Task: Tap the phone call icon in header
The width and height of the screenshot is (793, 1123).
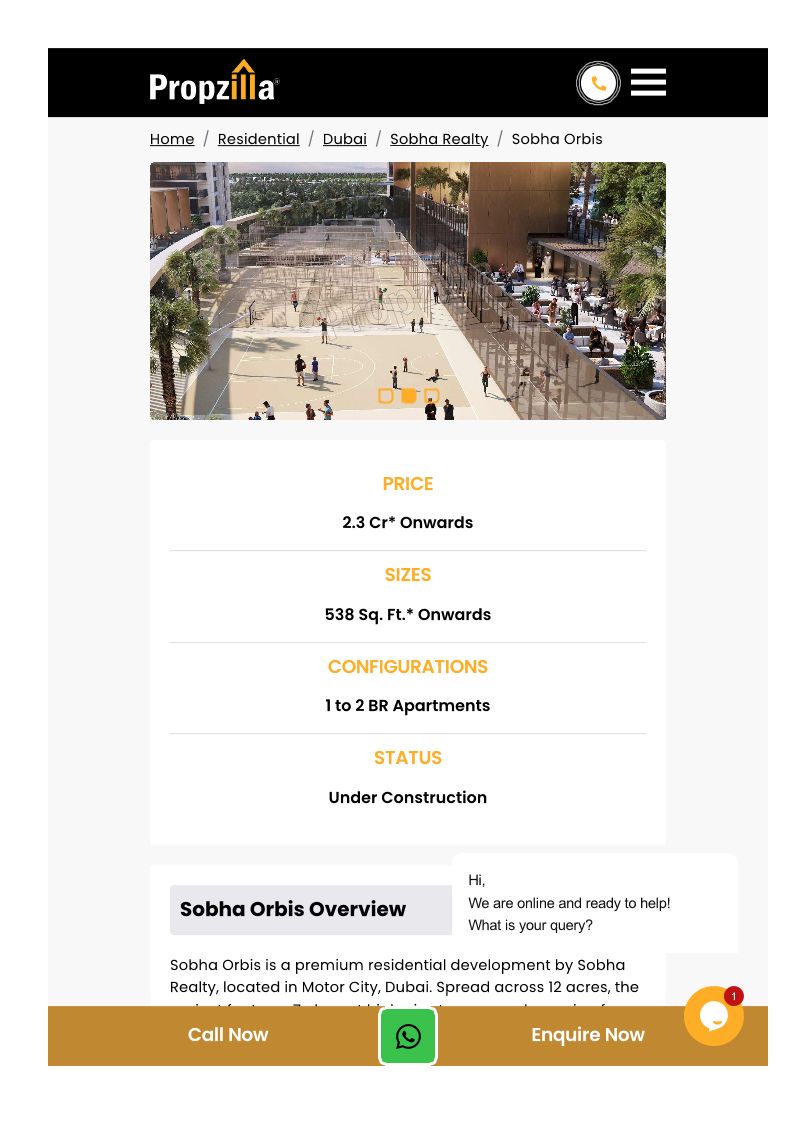Action: coord(598,83)
